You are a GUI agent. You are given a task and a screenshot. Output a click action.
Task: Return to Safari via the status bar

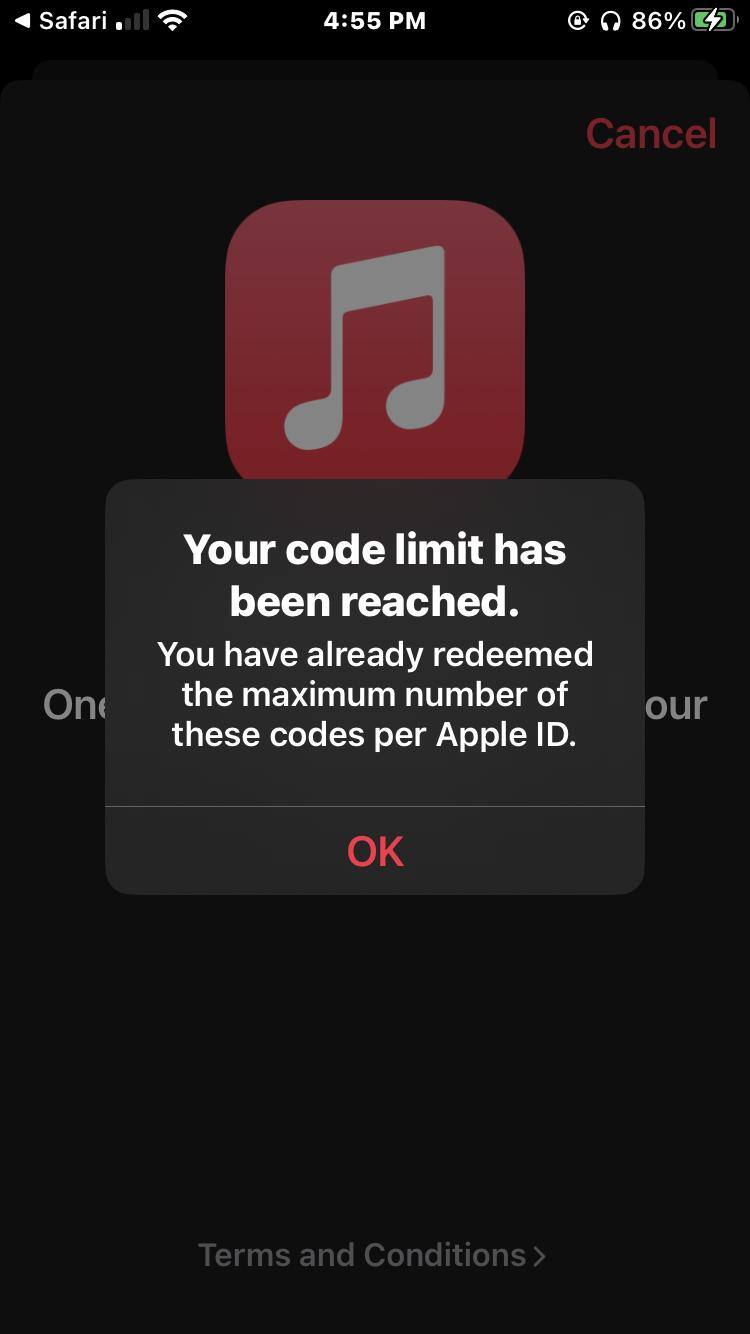tap(62, 21)
